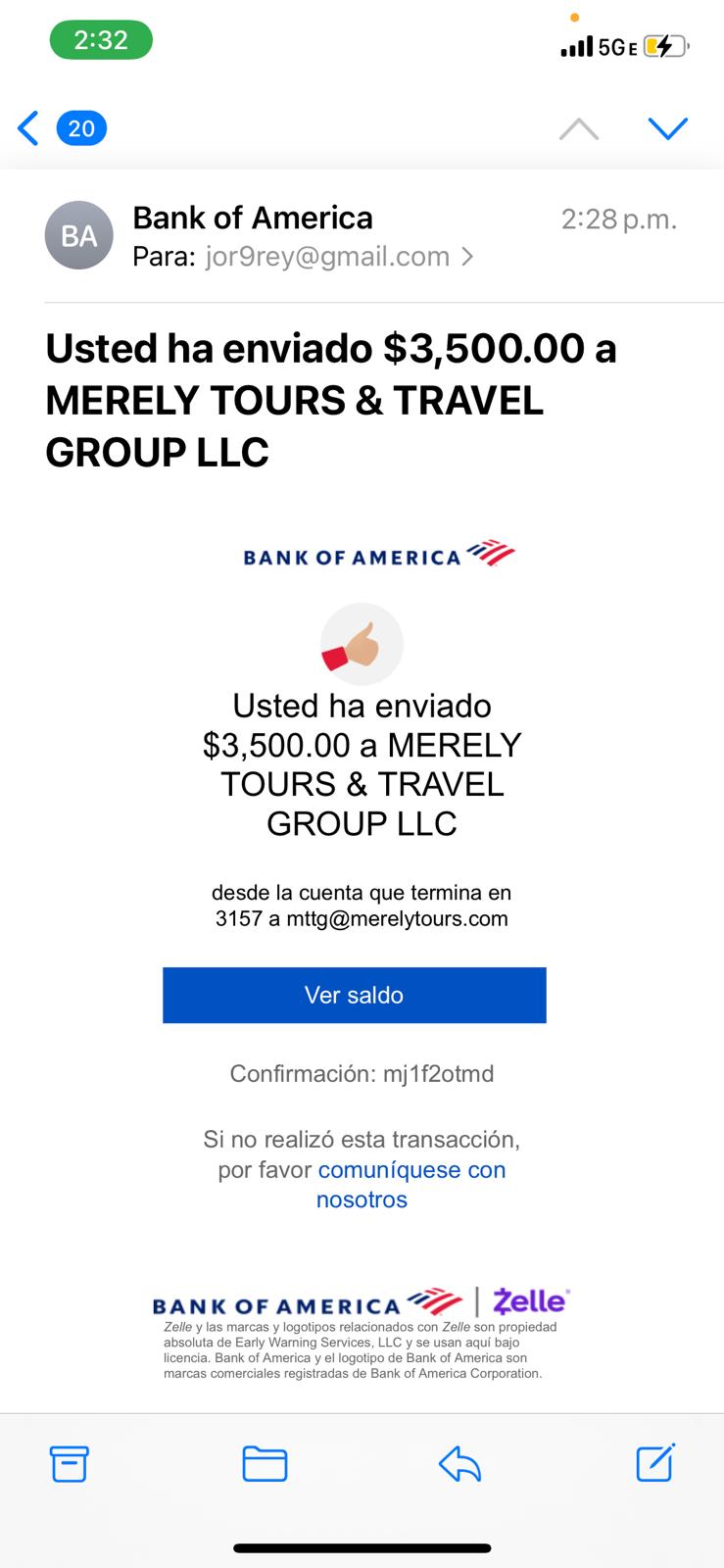Tap the Ver saldo button
724x1568 pixels.
(354, 995)
